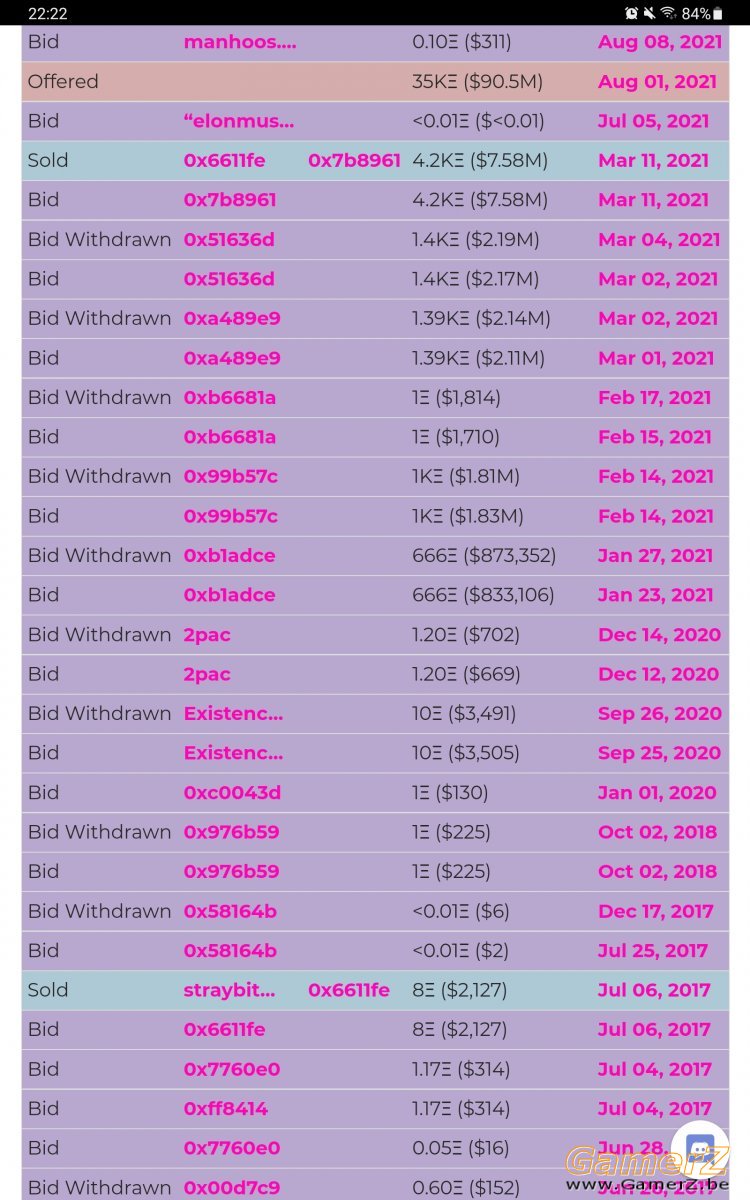Open the Aug 08, 2021 bid transaction
This screenshot has width=750, height=1200.
pos(658,42)
